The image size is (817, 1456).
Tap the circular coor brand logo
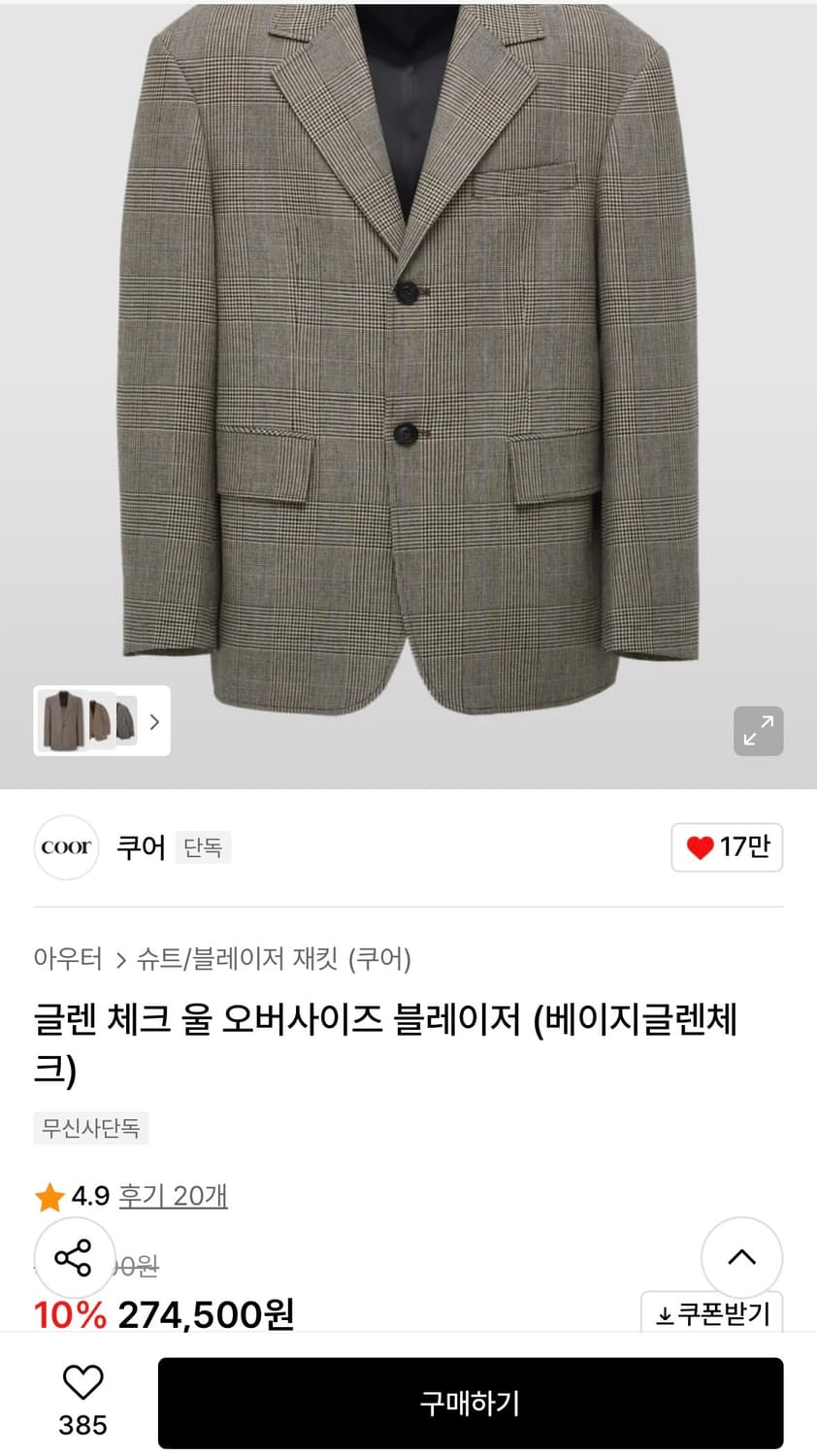pyautogui.click(x=66, y=846)
